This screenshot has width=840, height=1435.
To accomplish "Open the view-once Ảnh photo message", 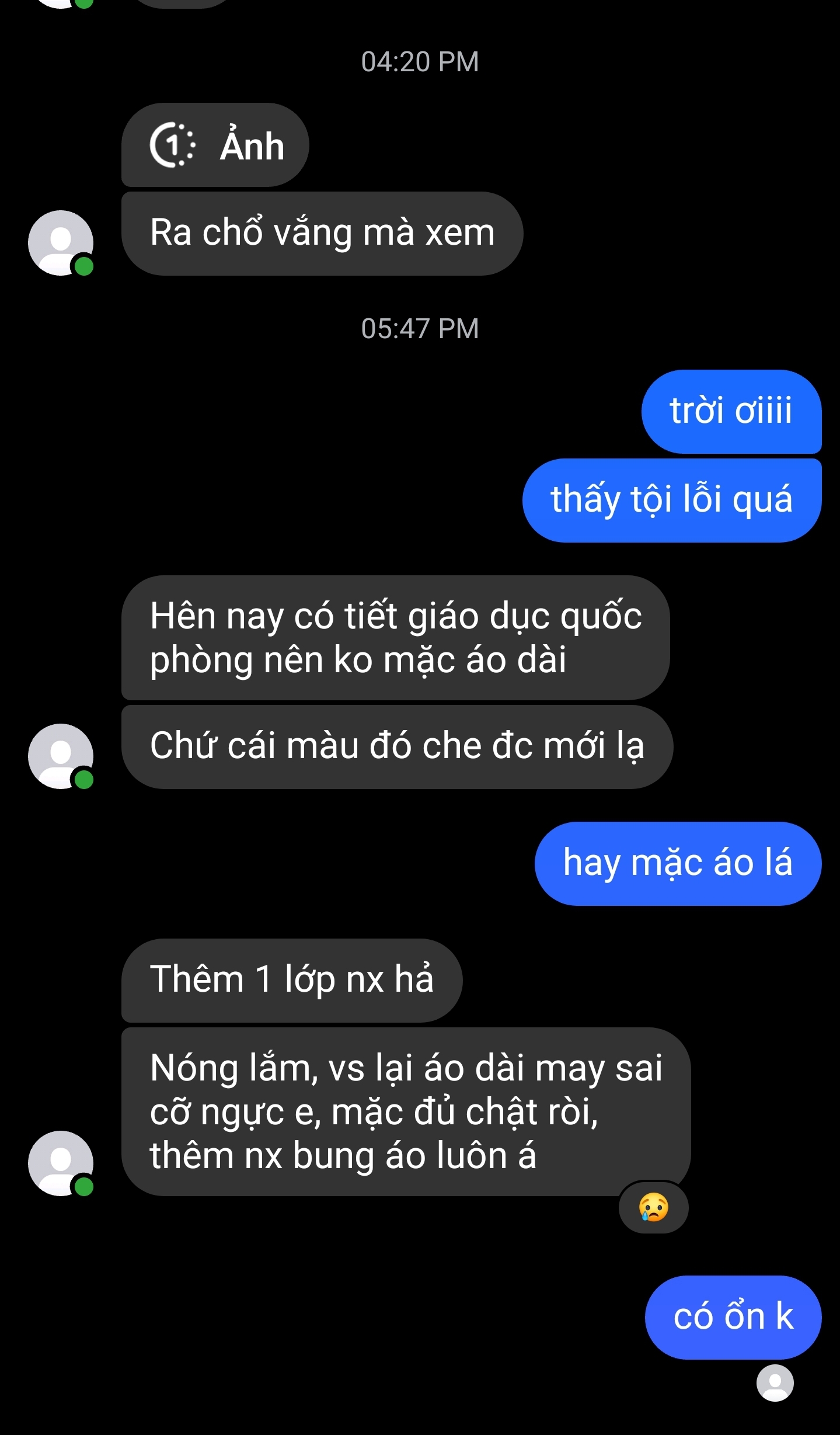I will point(215,145).
